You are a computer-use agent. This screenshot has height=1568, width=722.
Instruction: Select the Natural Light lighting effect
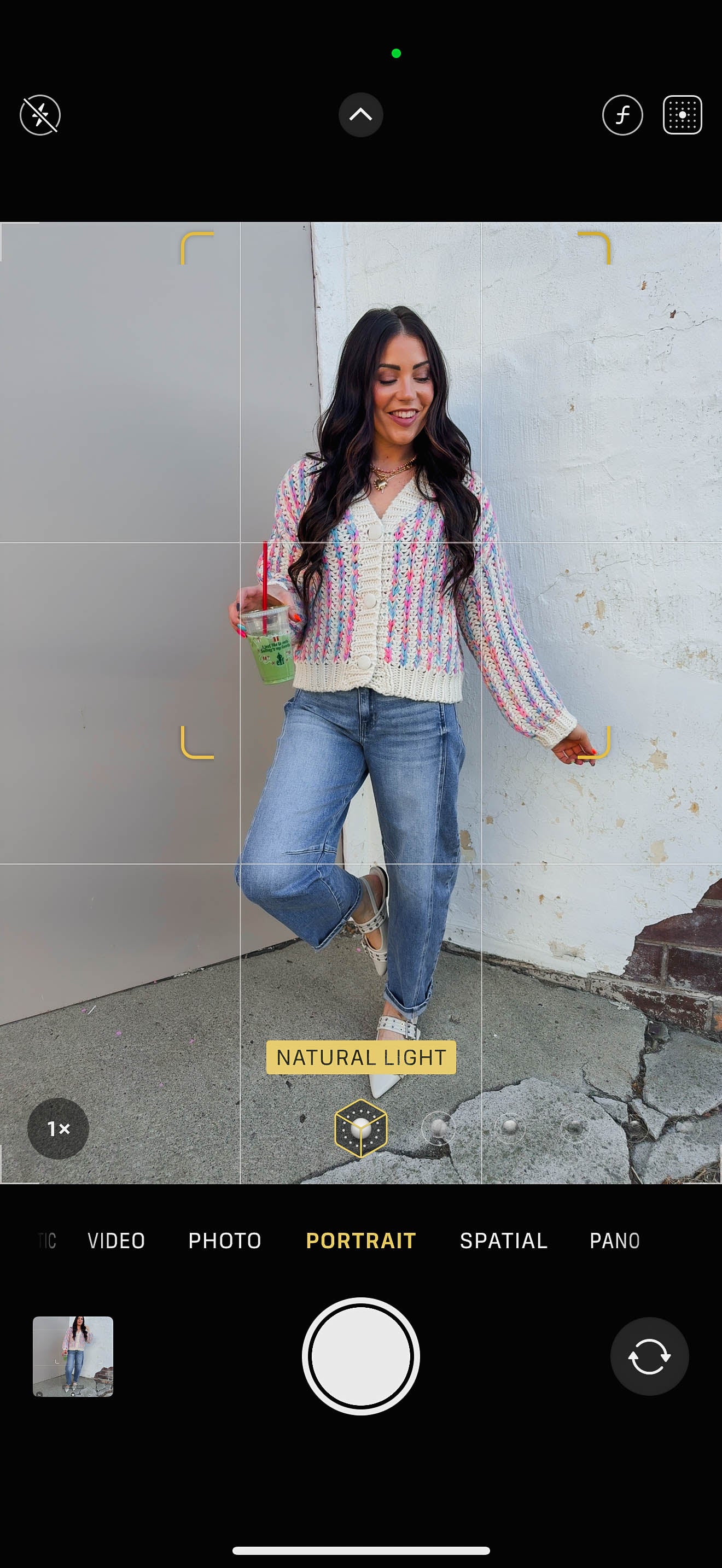pos(360,1128)
